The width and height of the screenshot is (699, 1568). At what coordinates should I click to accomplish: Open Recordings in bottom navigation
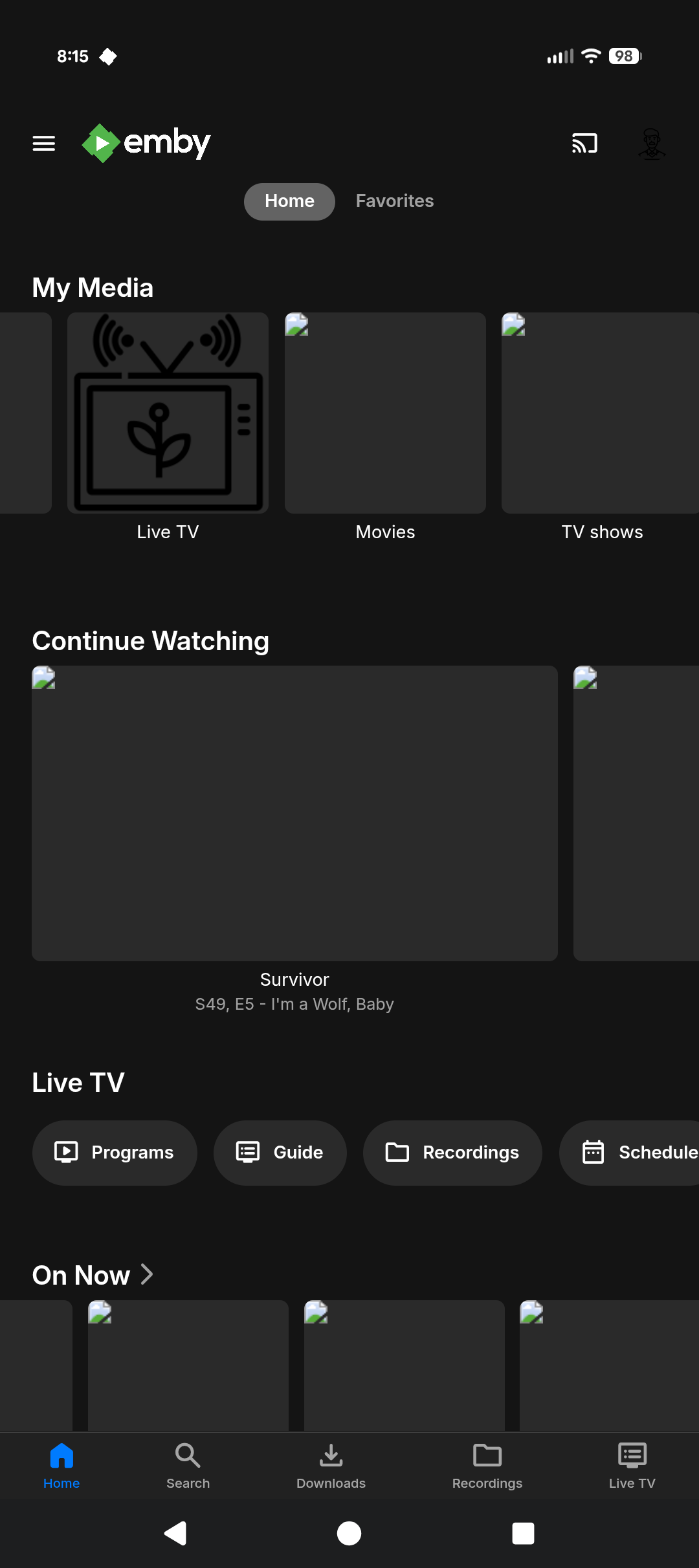tap(487, 1466)
